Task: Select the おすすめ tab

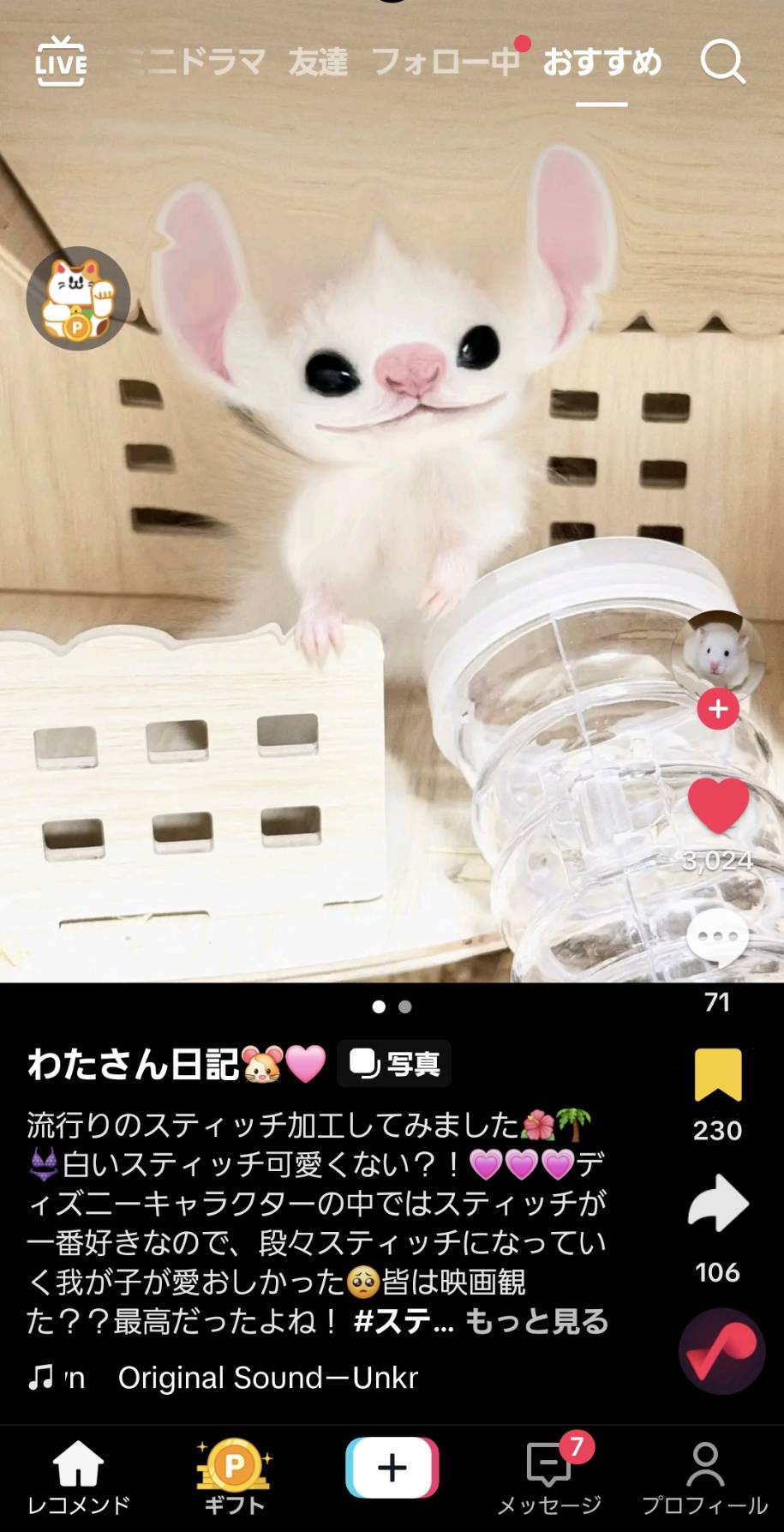Action: [x=601, y=62]
